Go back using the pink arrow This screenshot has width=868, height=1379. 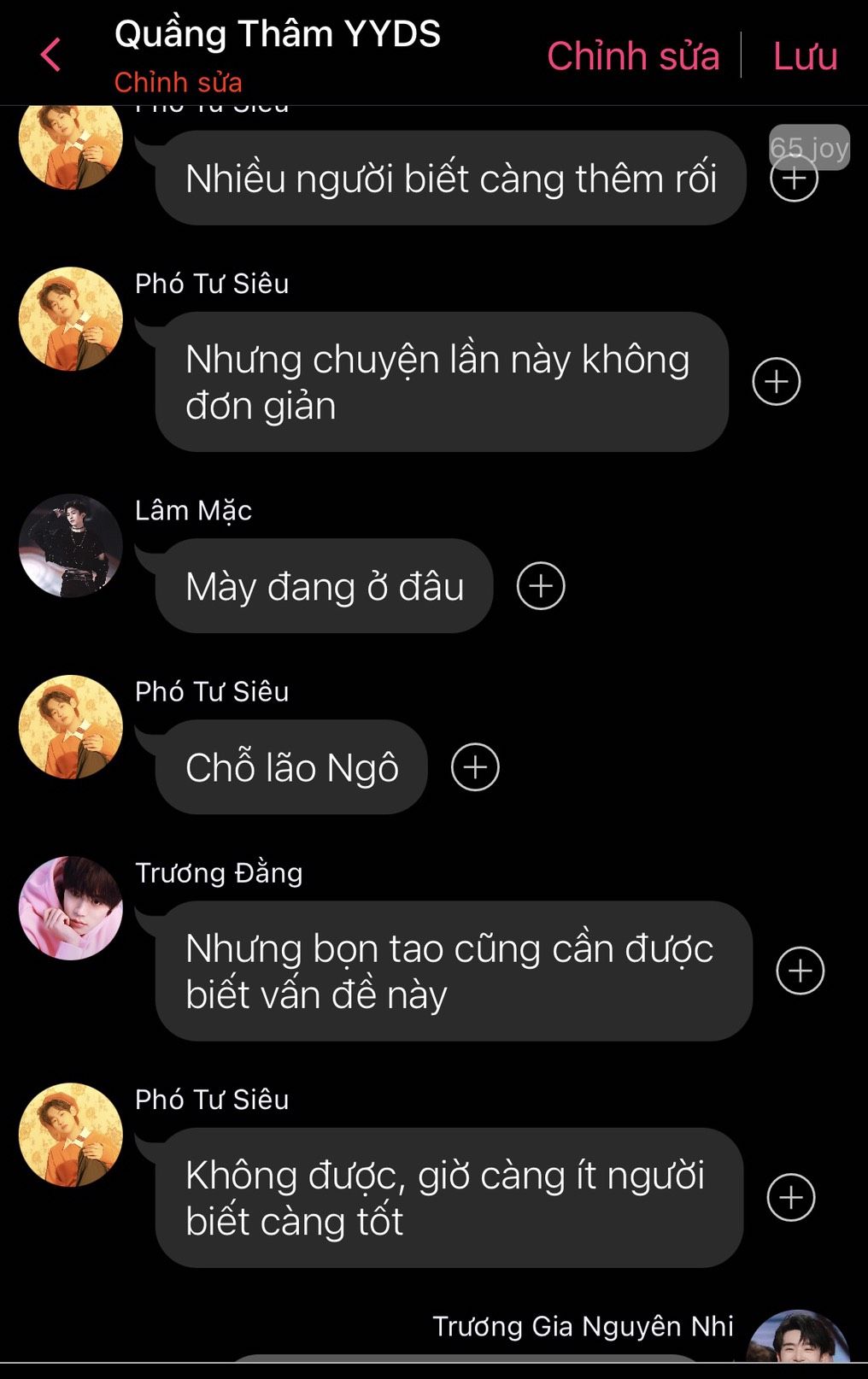coord(51,56)
